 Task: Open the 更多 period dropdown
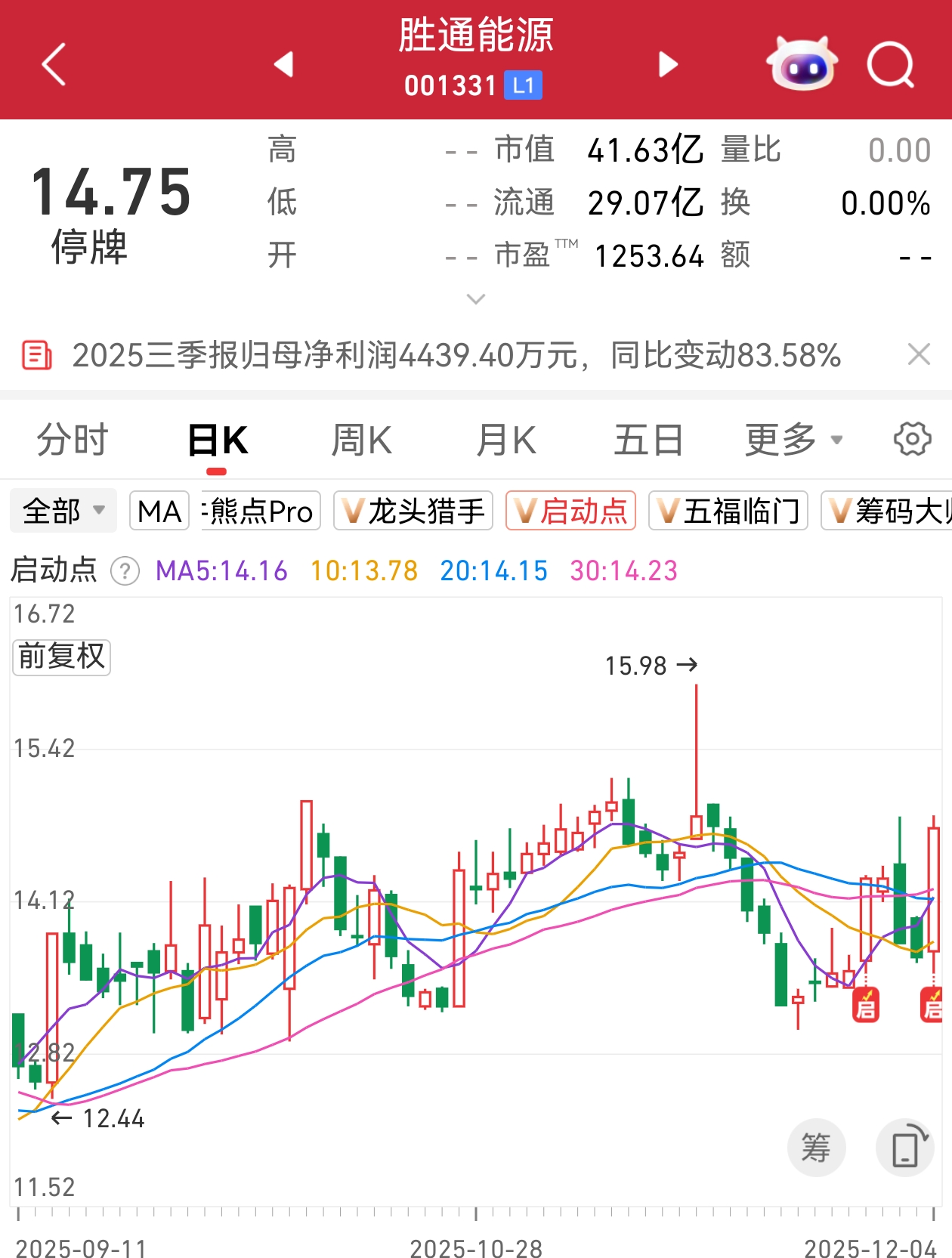793,440
